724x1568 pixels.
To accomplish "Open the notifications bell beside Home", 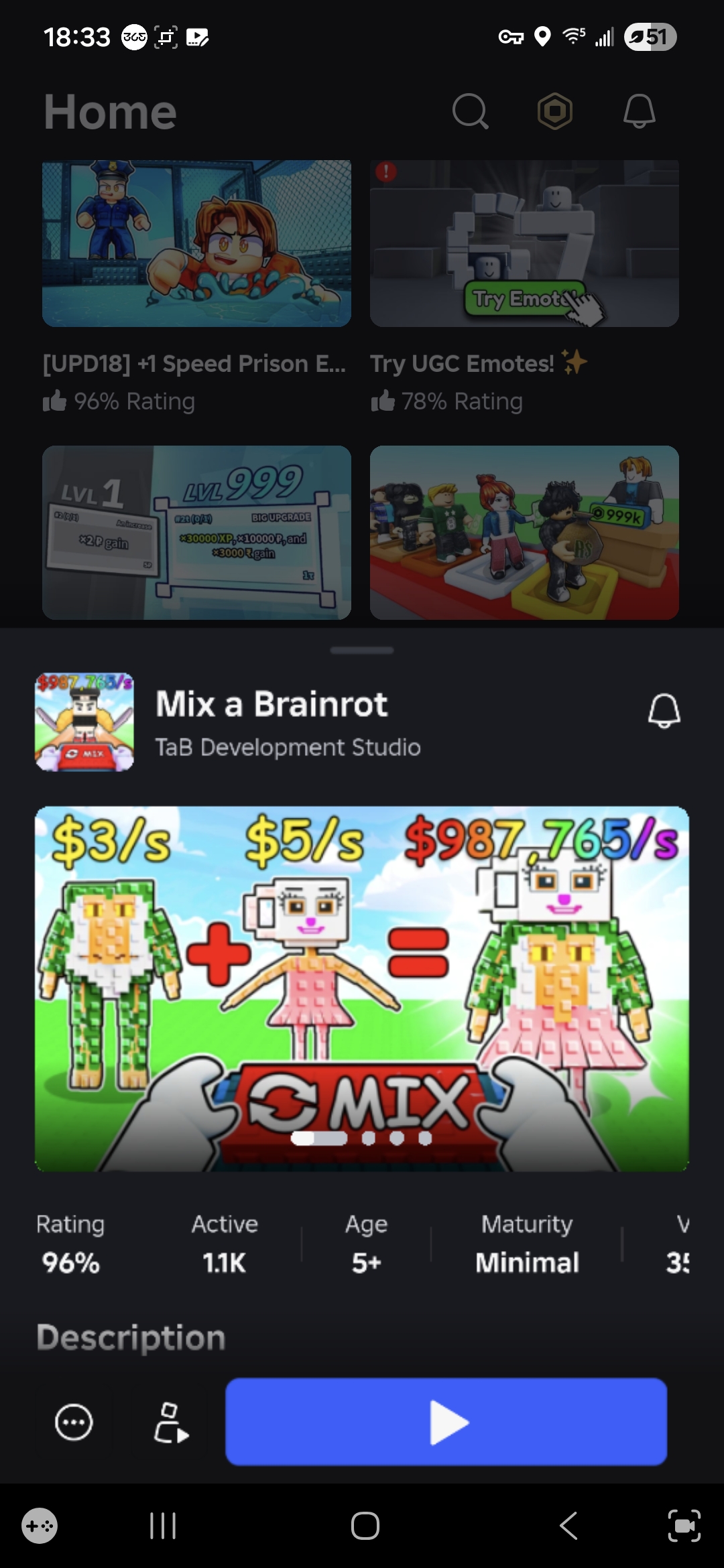I will pyautogui.click(x=639, y=111).
